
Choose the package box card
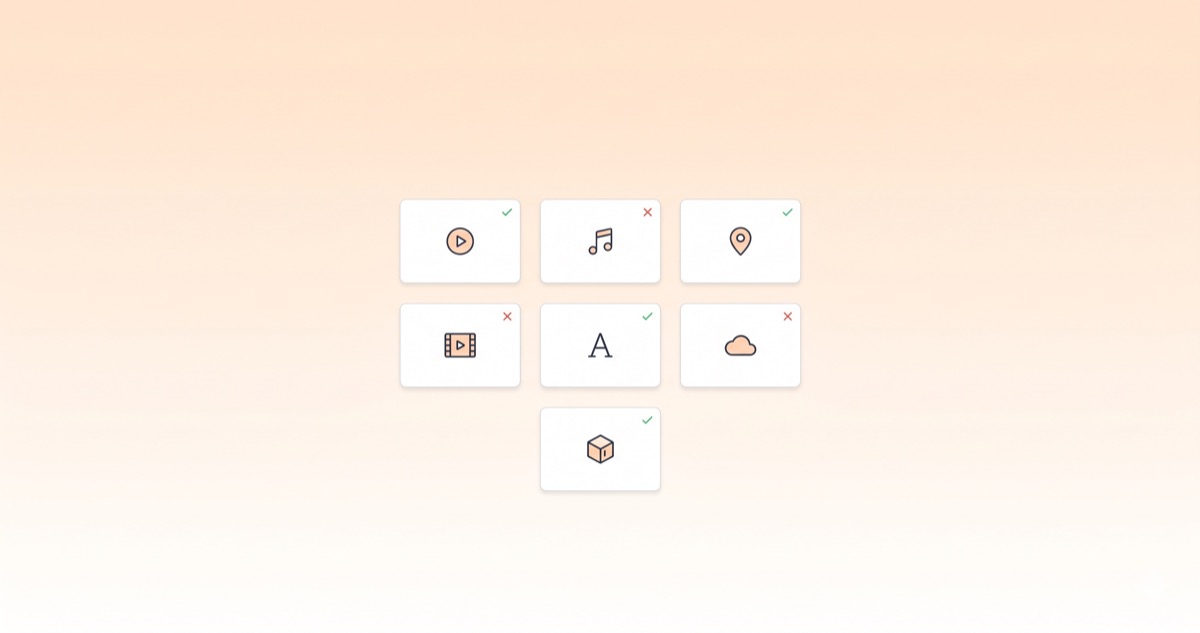click(600, 449)
